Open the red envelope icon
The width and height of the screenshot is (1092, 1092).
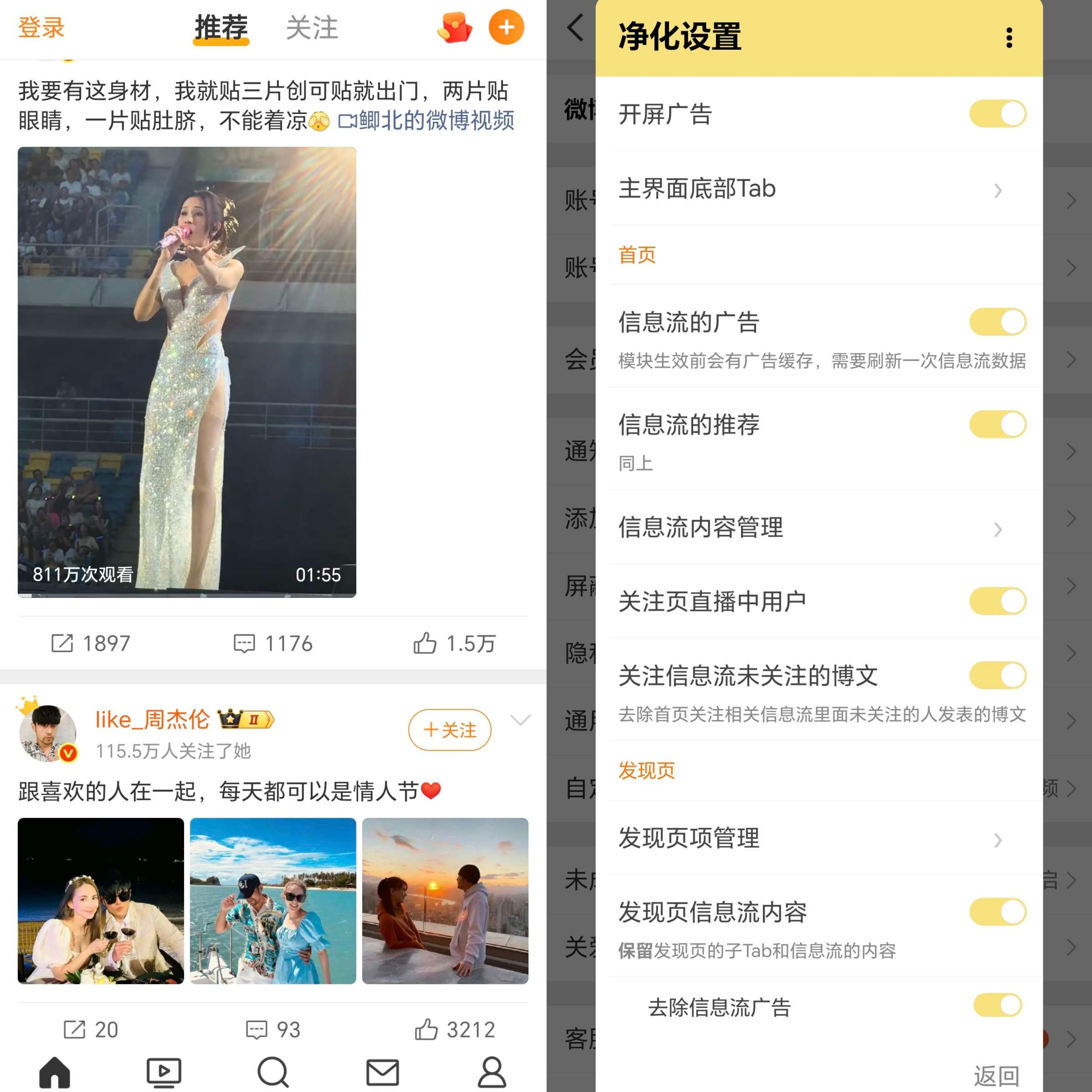[455, 27]
